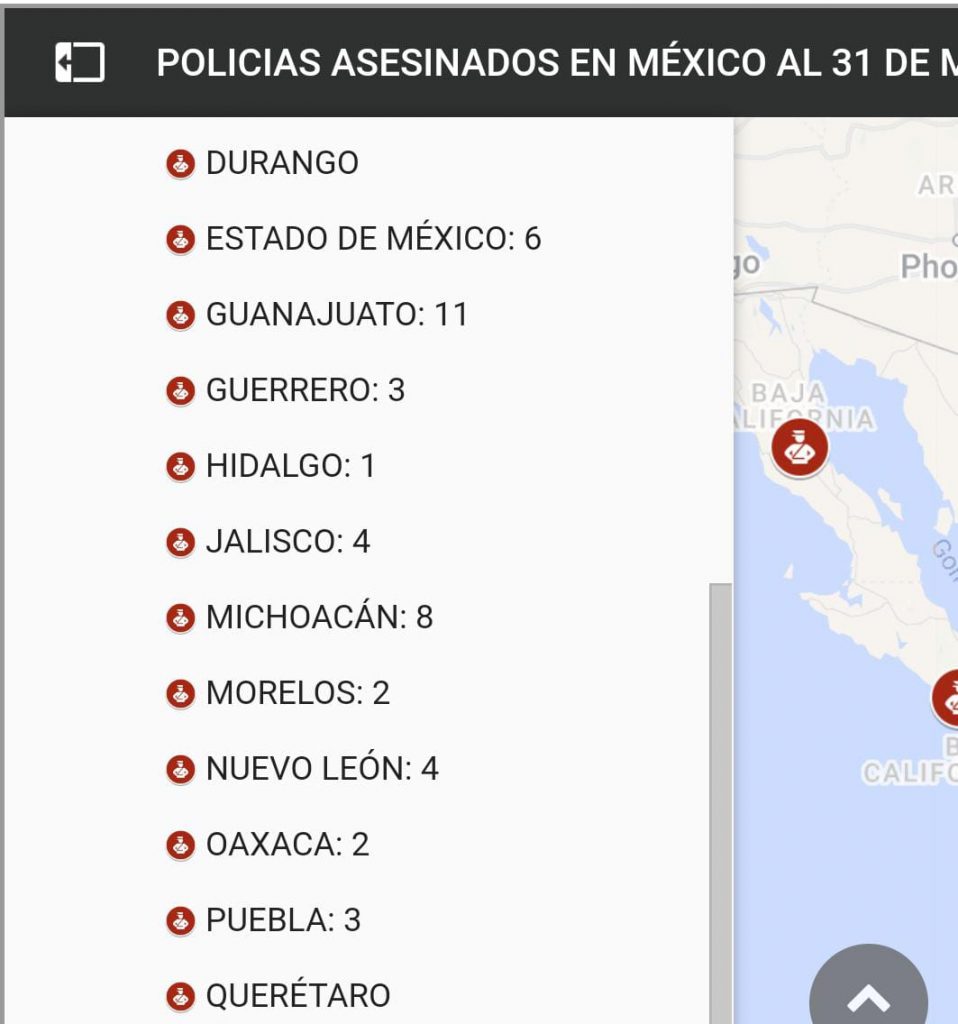
Task: Select the police icon next to OAXACA: 2
Action: coord(180,844)
